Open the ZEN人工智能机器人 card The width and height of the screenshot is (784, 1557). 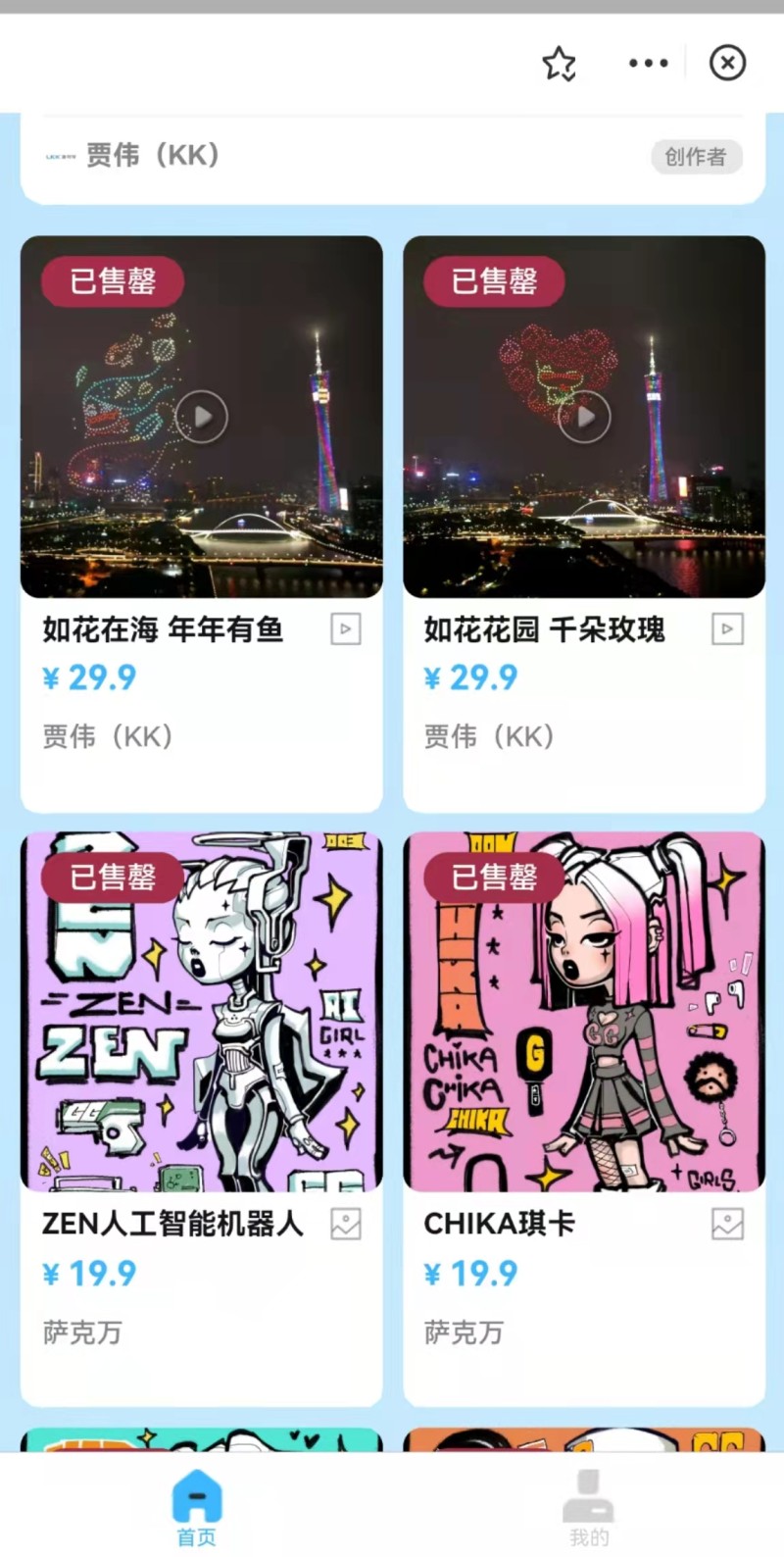point(201,1116)
